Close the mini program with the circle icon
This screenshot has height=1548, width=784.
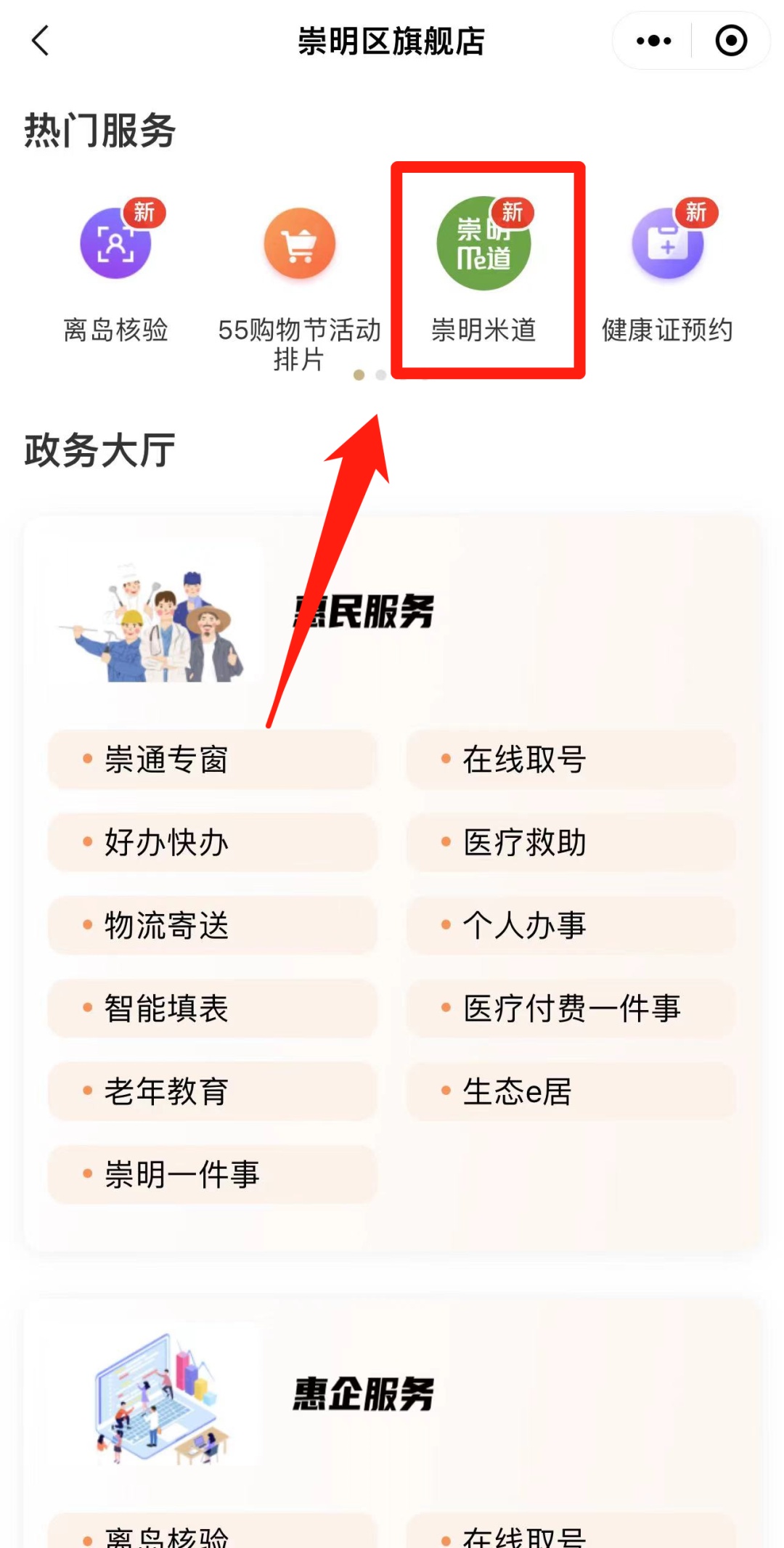point(730,41)
